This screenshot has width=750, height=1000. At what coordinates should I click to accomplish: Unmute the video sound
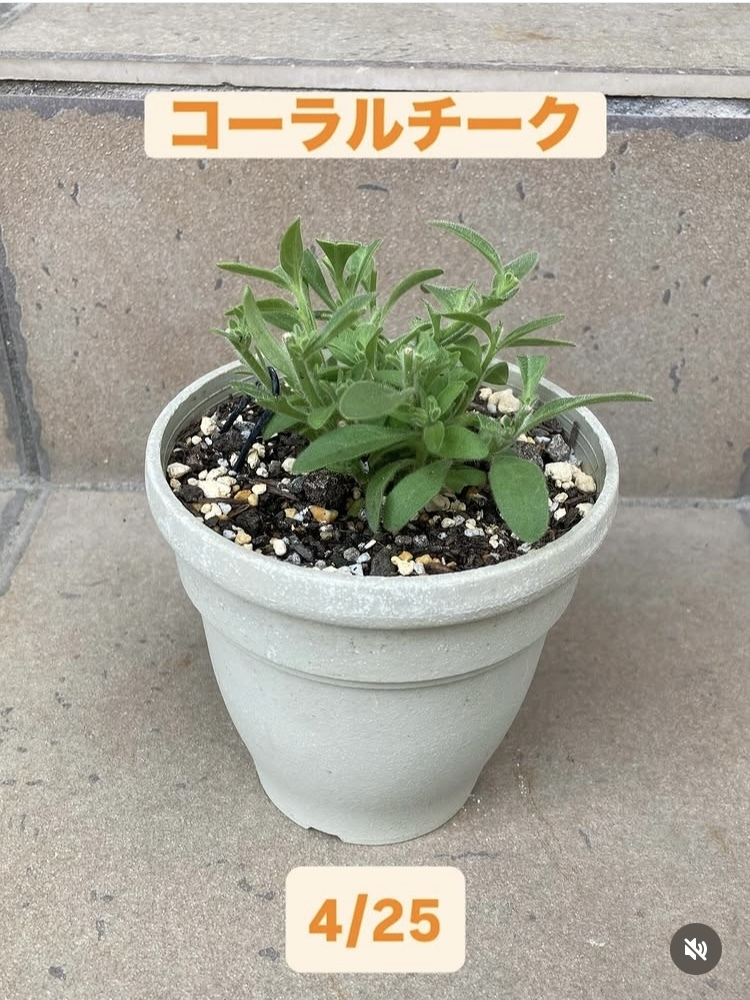695,948
